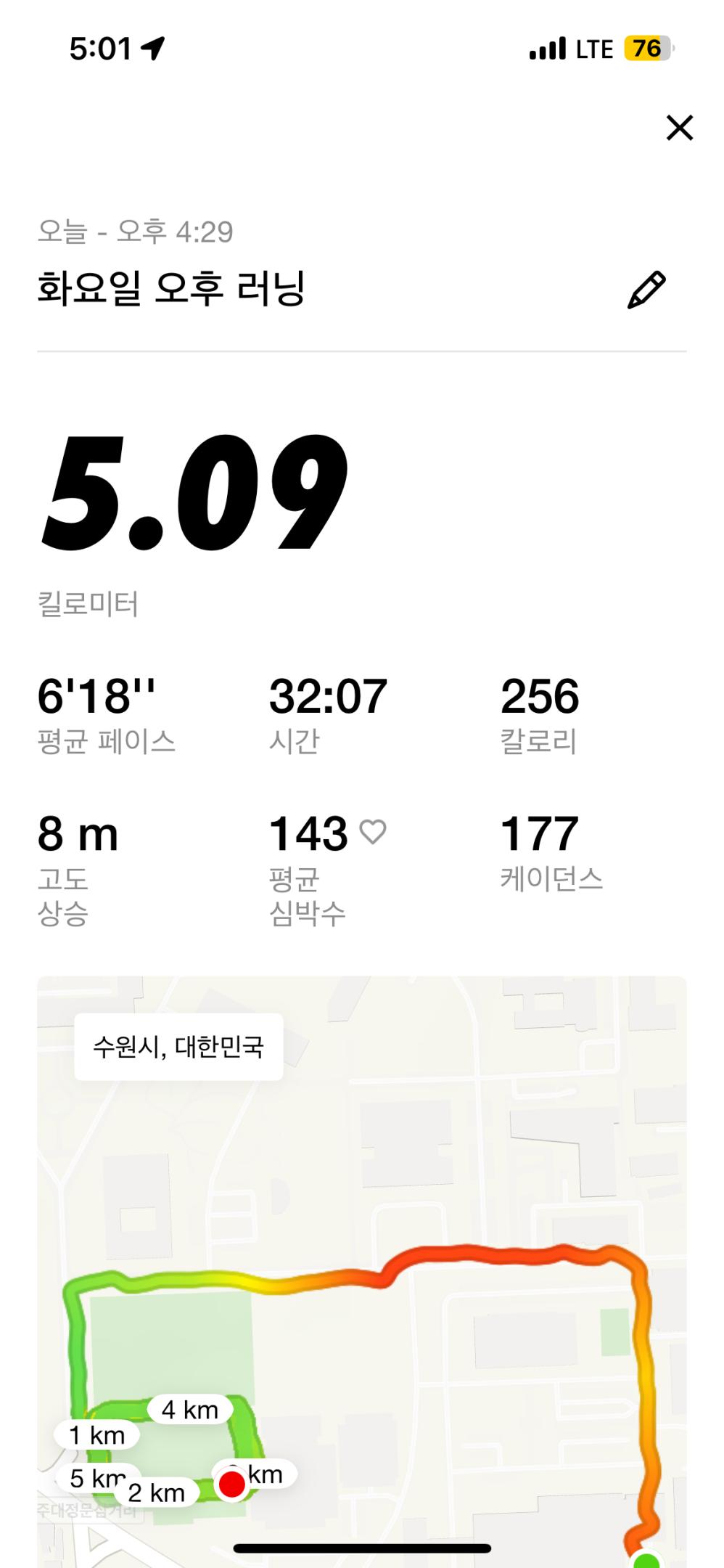The height and width of the screenshot is (1568, 724).
Task: Edit the run title with pencil icon
Action: [646, 290]
